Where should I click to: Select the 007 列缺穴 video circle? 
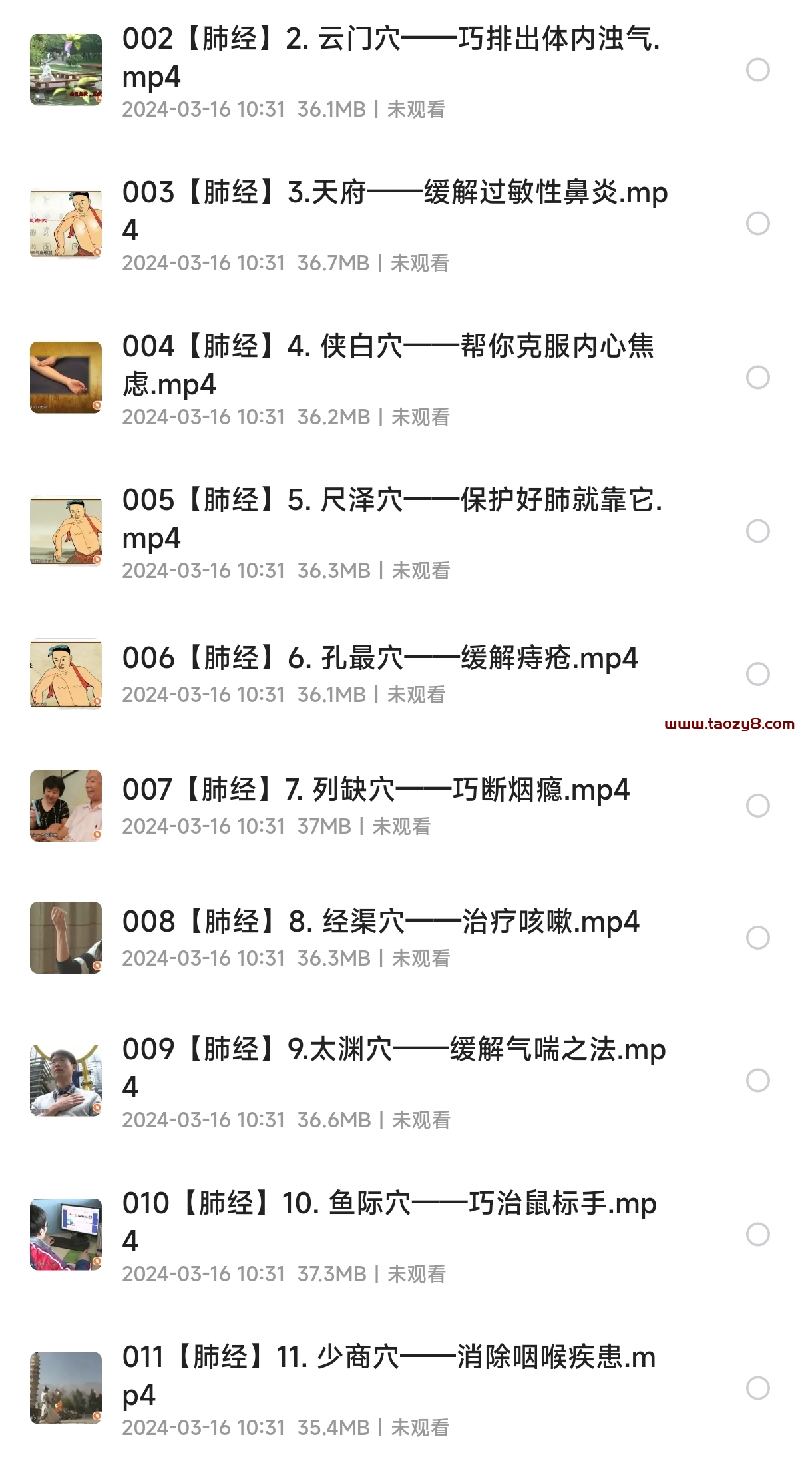point(757,806)
